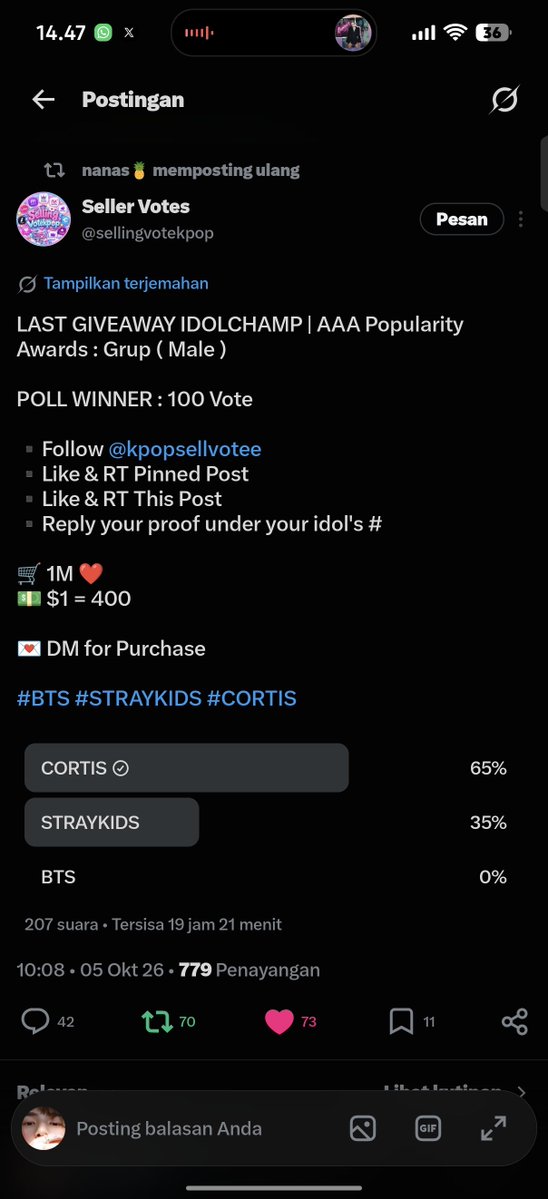Screen dimensions: 548x1199
Task: Share this post
Action: pos(514,1022)
